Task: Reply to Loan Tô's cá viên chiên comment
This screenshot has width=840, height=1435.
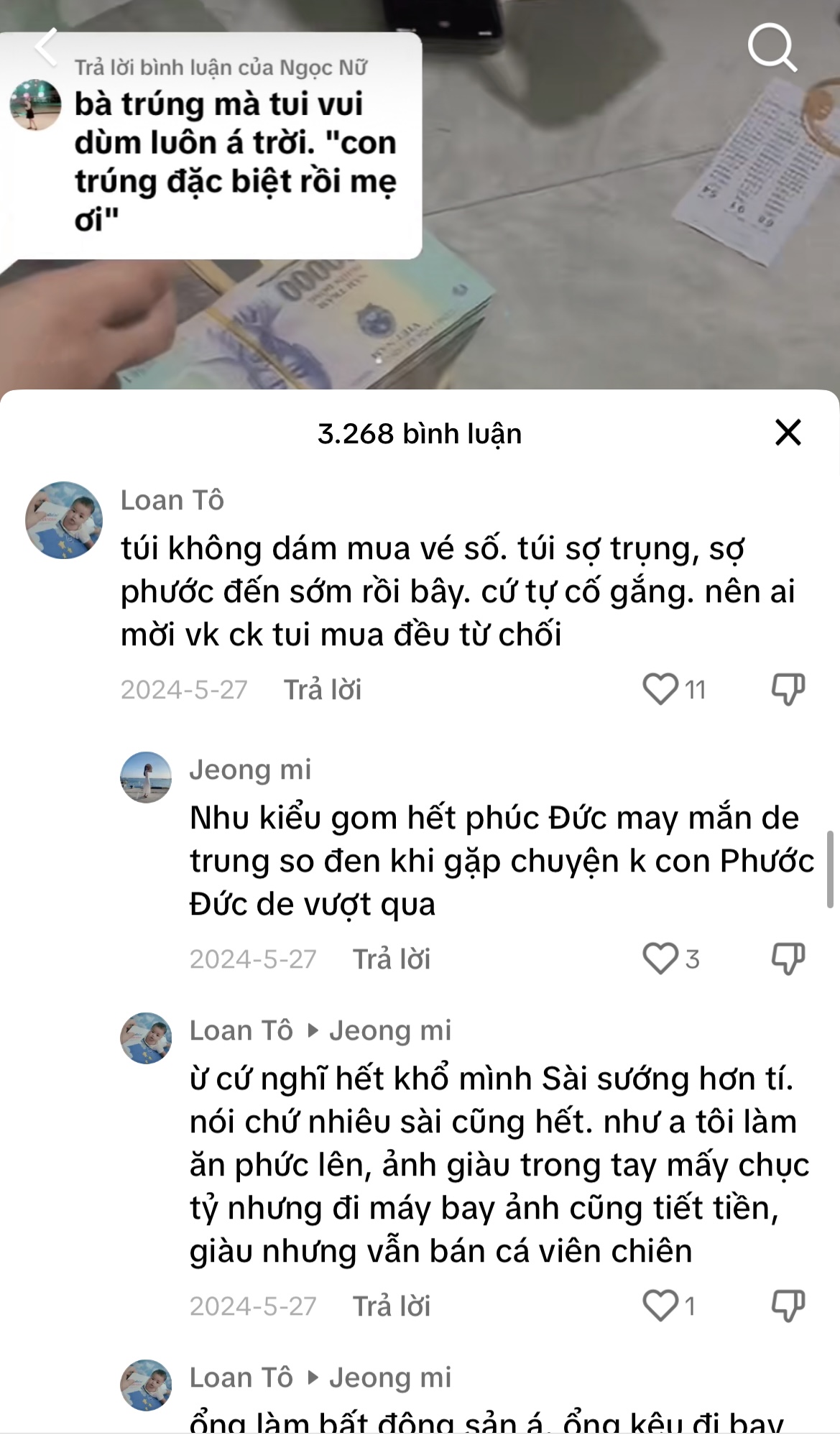Action: click(391, 1306)
